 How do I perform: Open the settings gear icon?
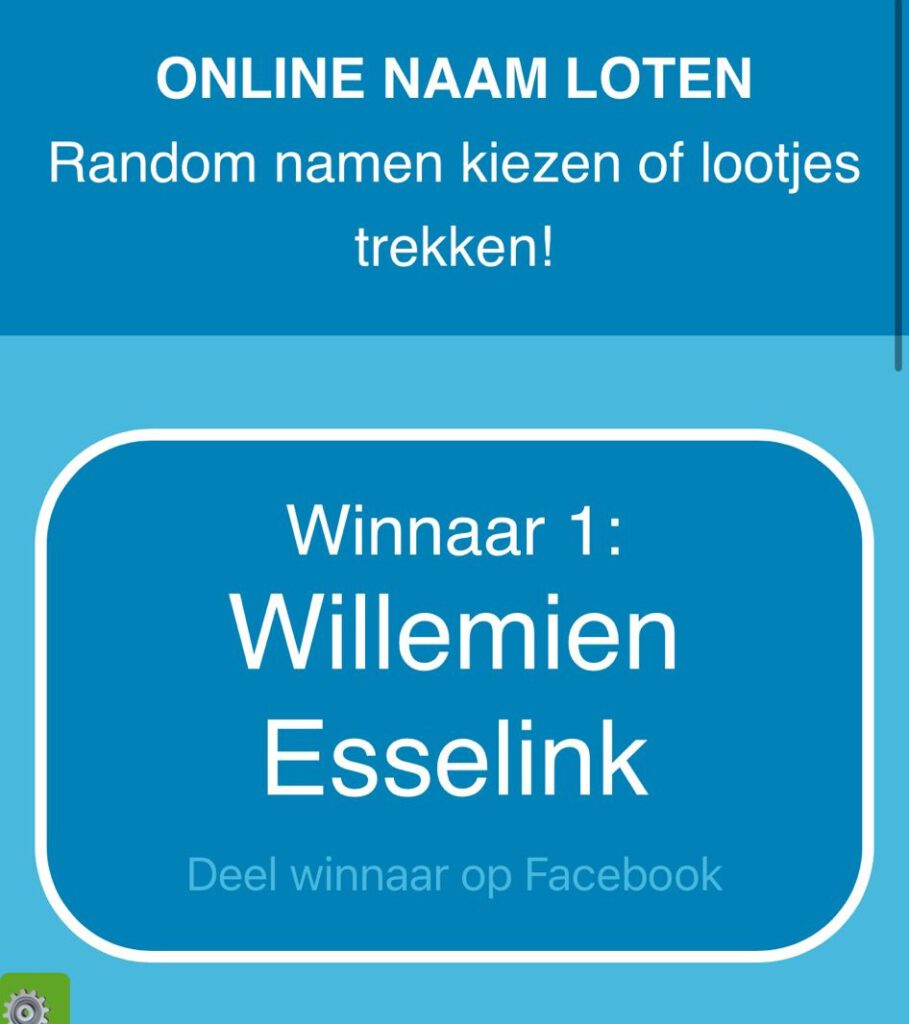28,1004
